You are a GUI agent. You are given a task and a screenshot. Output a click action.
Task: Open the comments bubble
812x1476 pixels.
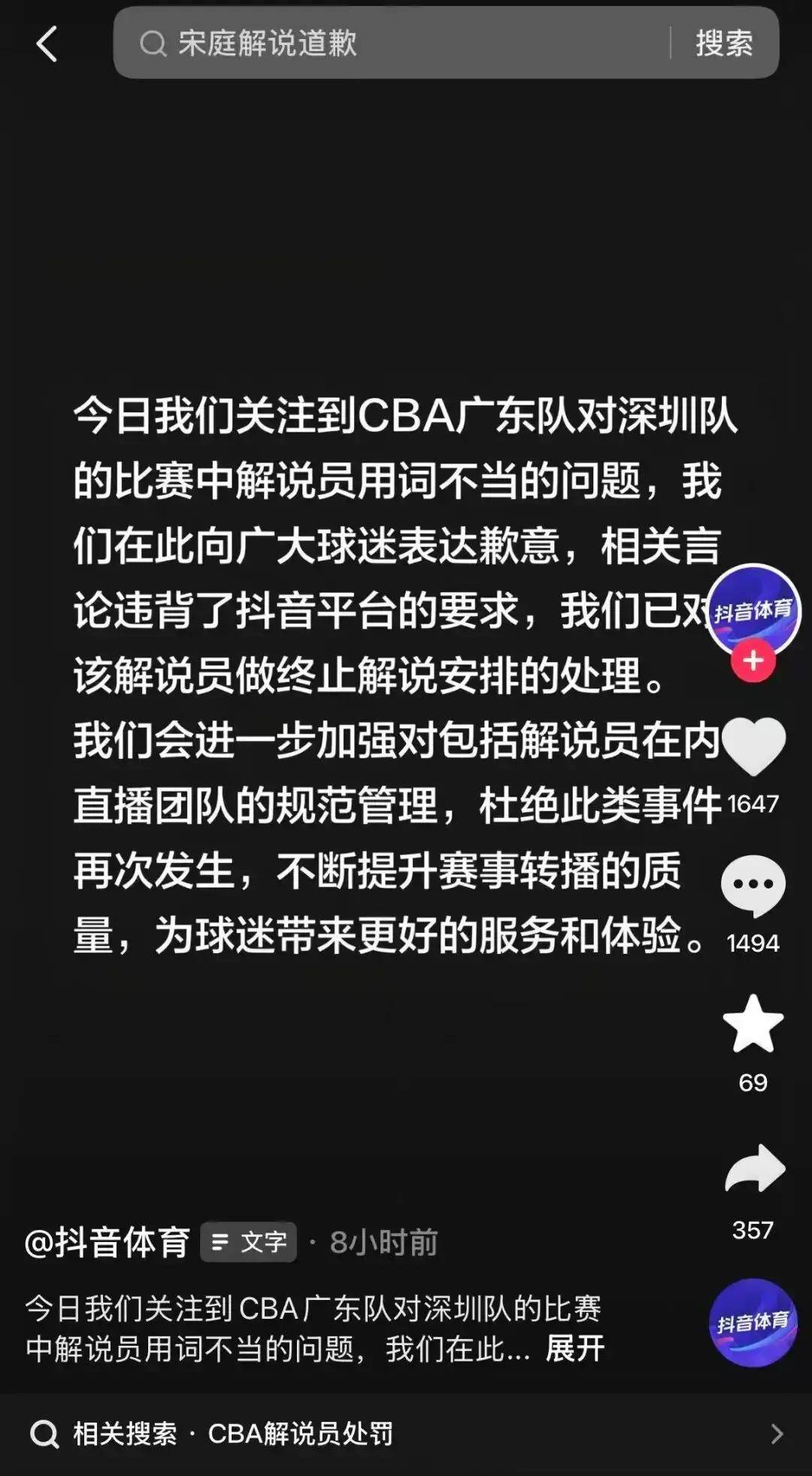(753, 885)
